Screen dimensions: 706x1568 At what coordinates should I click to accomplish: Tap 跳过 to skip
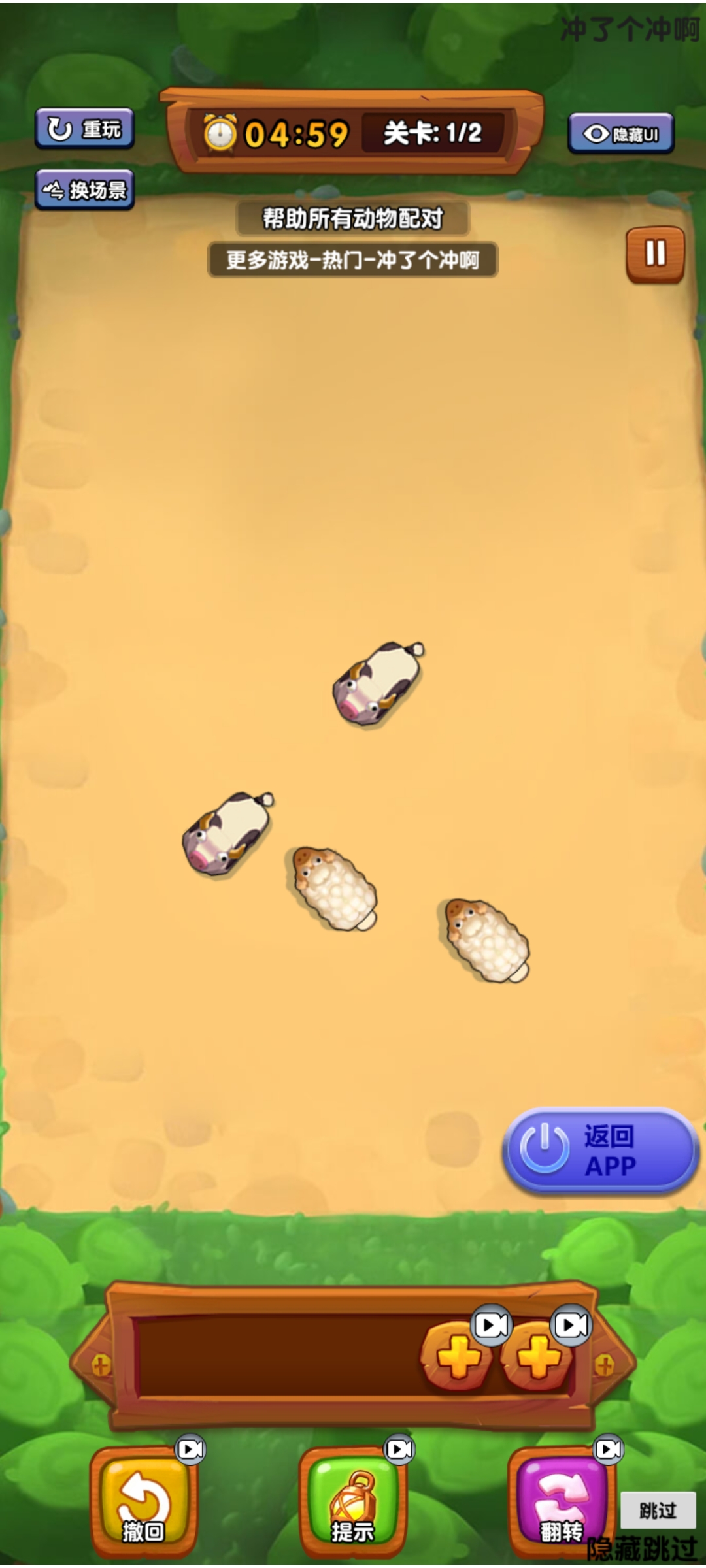(x=657, y=1510)
